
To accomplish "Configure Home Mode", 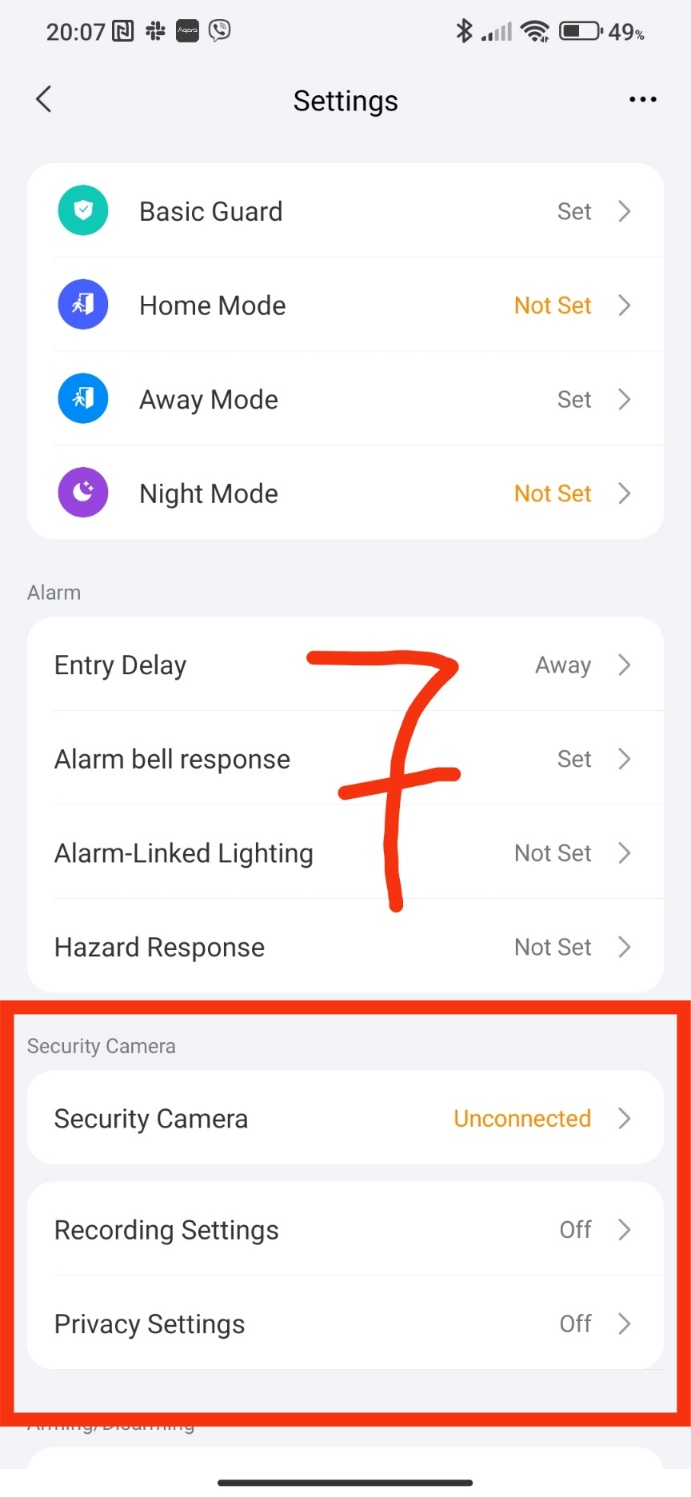I will pyautogui.click(x=345, y=306).
